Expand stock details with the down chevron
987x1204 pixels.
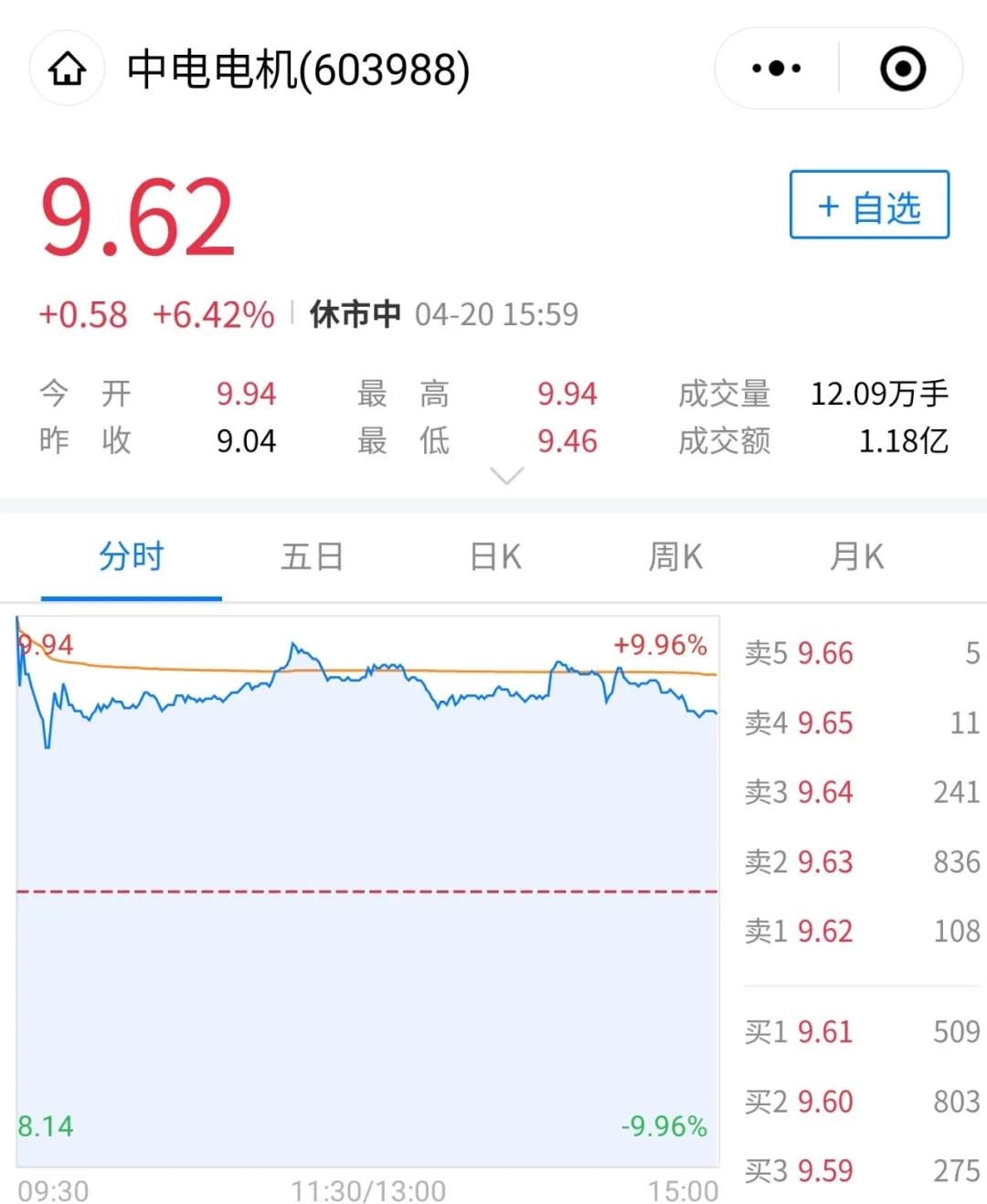[505, 476]
